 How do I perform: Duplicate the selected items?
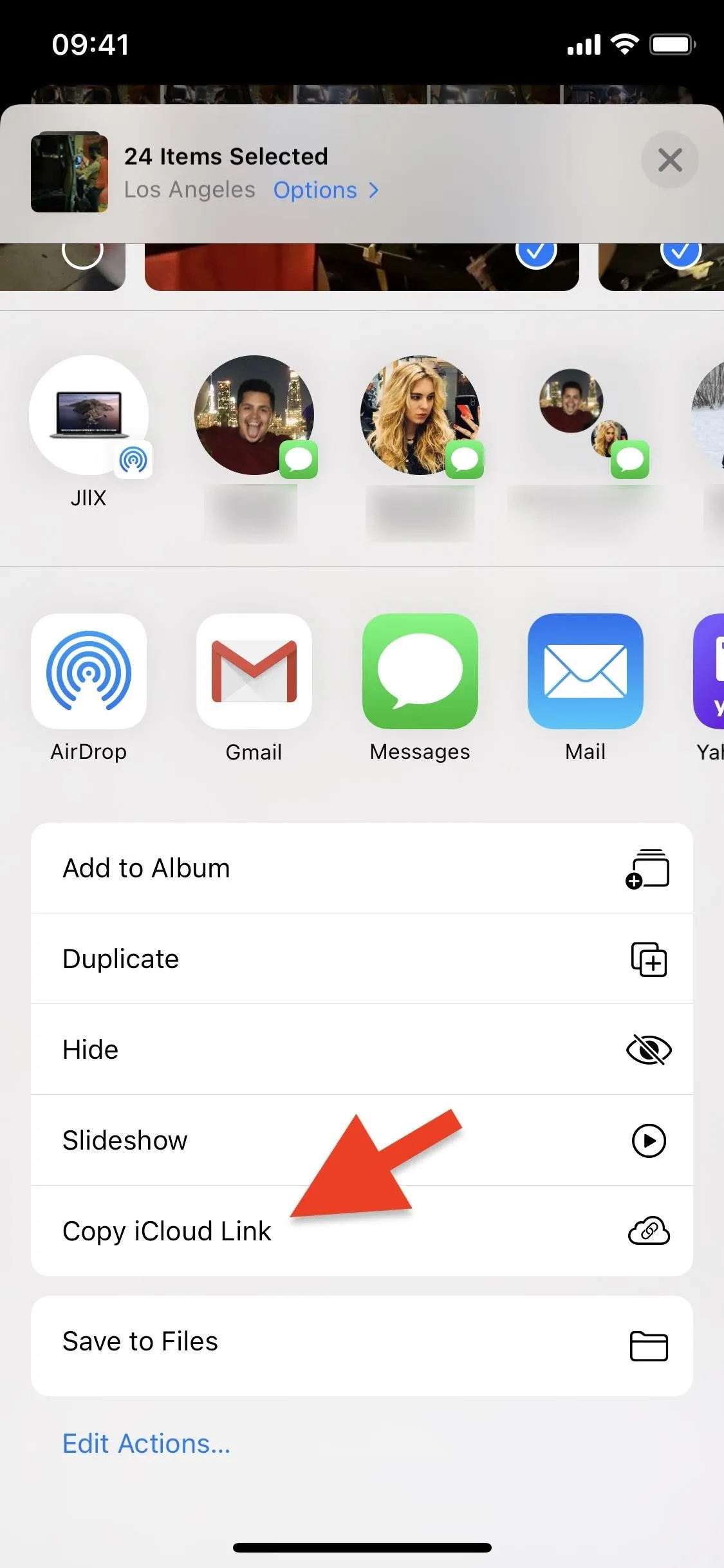point(362,958)
